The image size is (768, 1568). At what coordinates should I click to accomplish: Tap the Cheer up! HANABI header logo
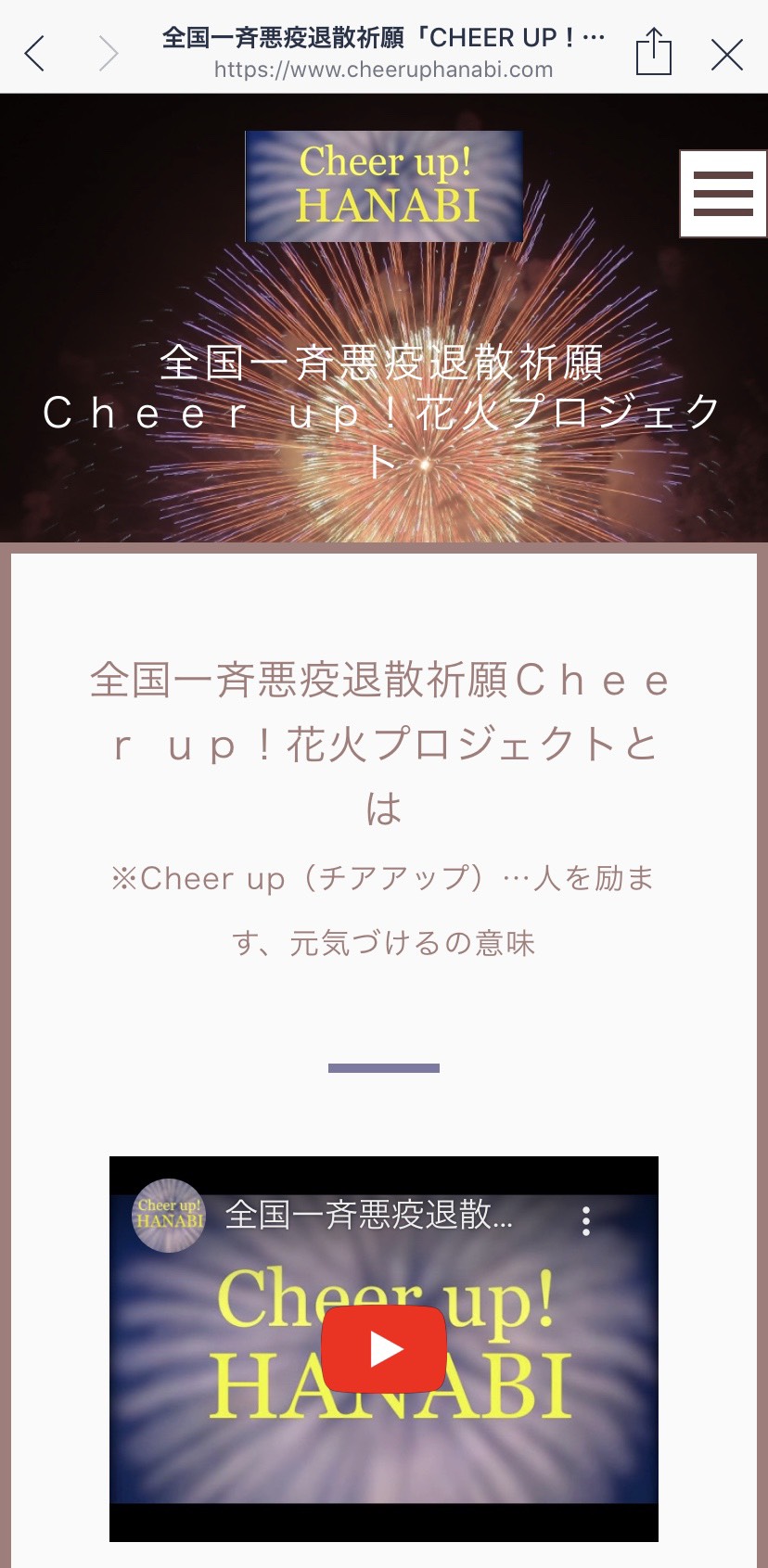point(384,186)
